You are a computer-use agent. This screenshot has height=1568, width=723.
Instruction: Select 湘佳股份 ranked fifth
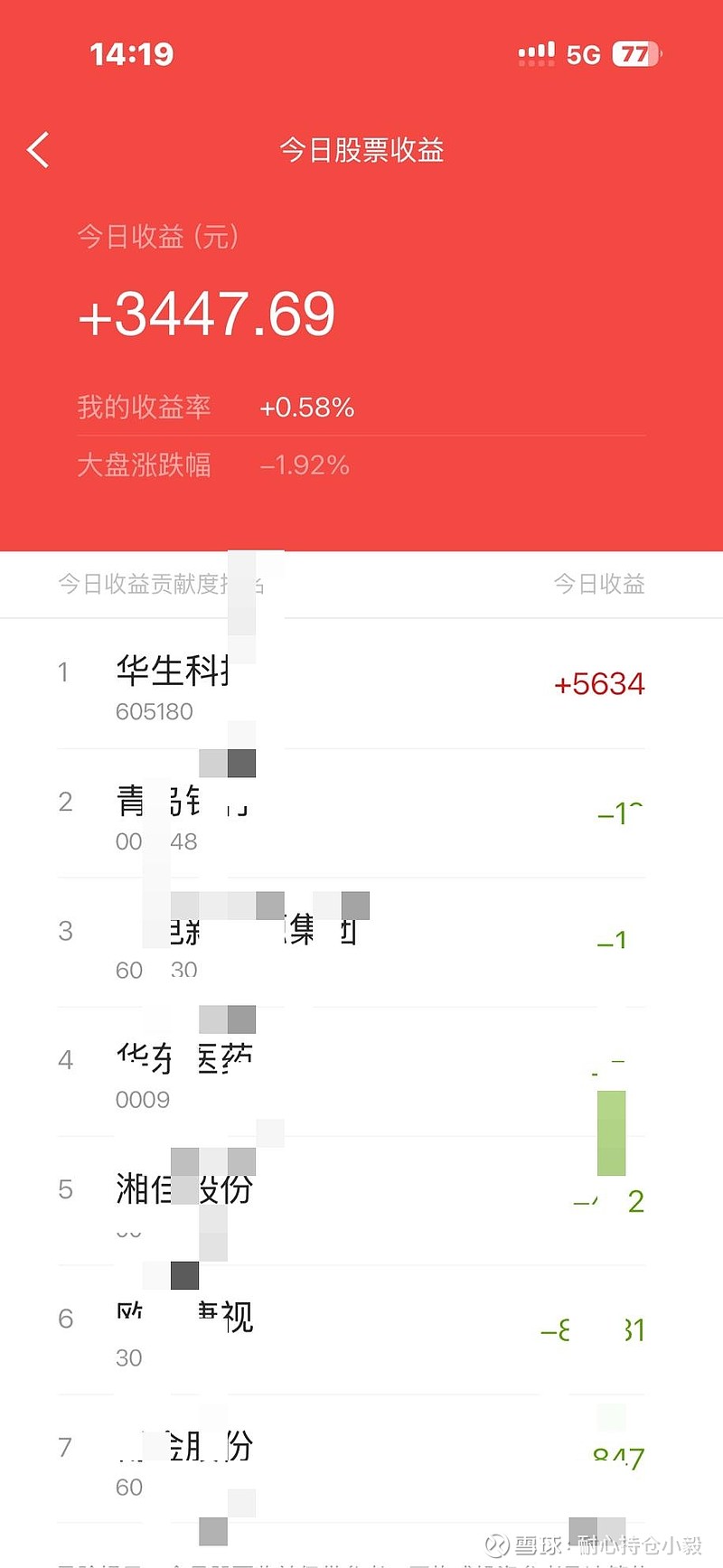[185, 1190]
